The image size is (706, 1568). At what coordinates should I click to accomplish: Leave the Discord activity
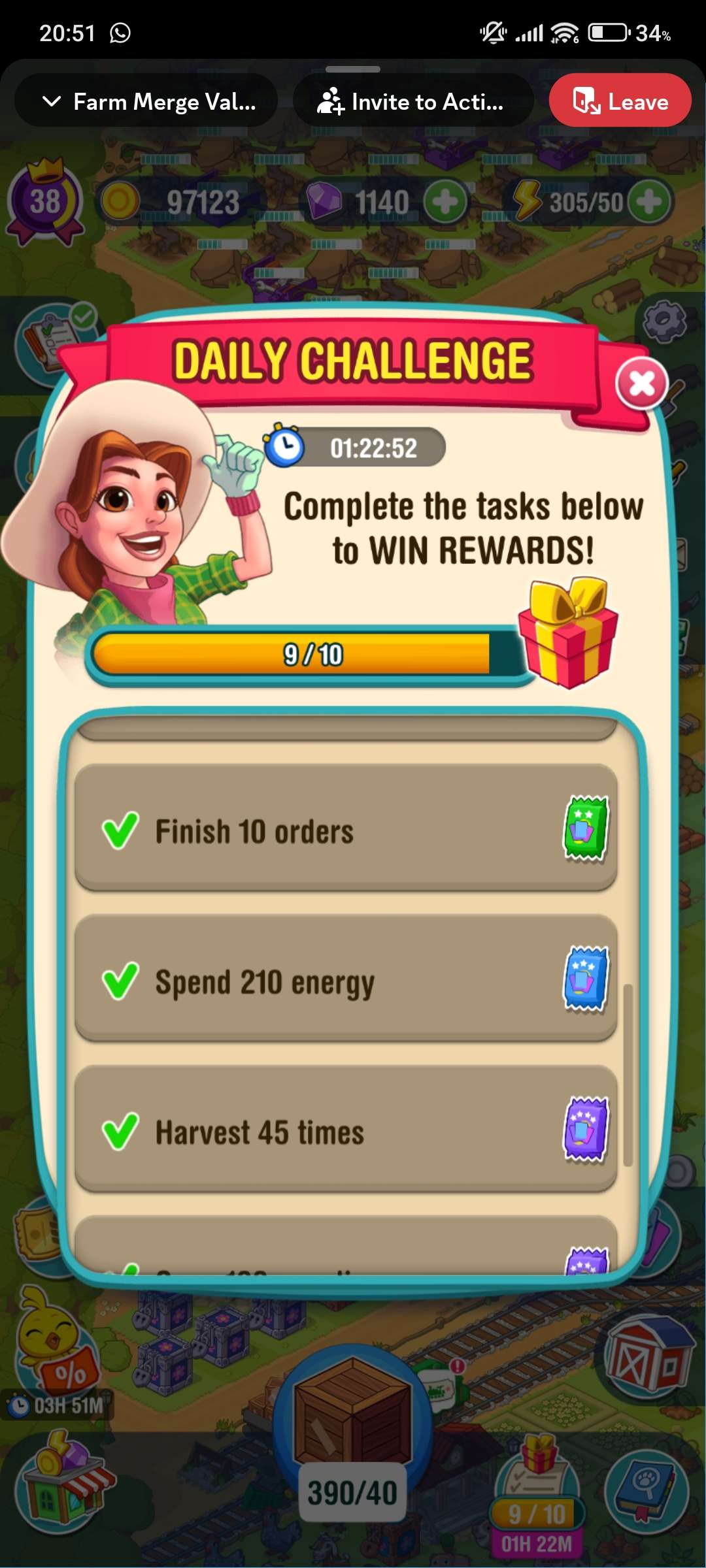click(x=620, y=101)
